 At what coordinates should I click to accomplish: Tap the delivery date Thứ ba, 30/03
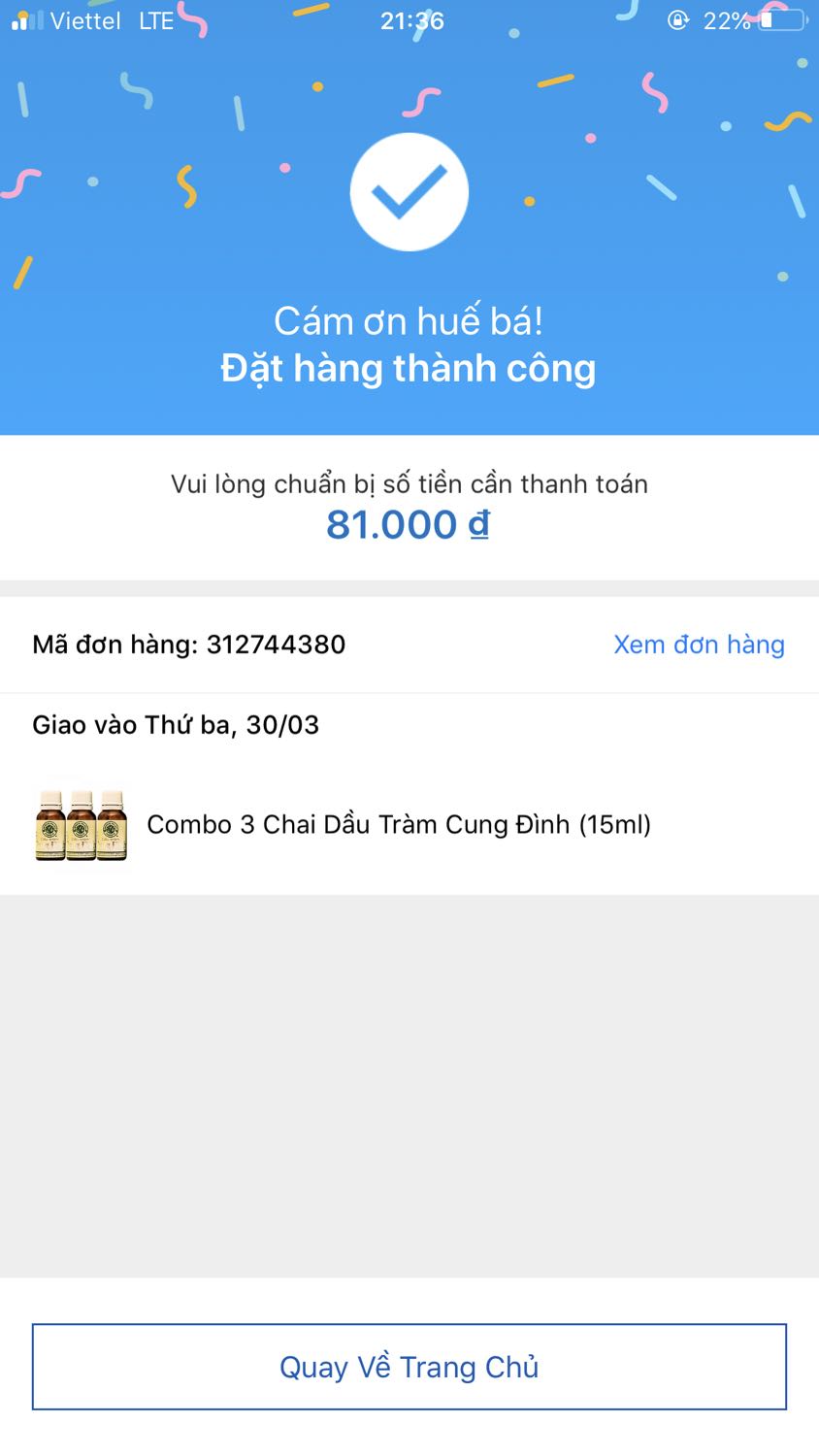176,724
